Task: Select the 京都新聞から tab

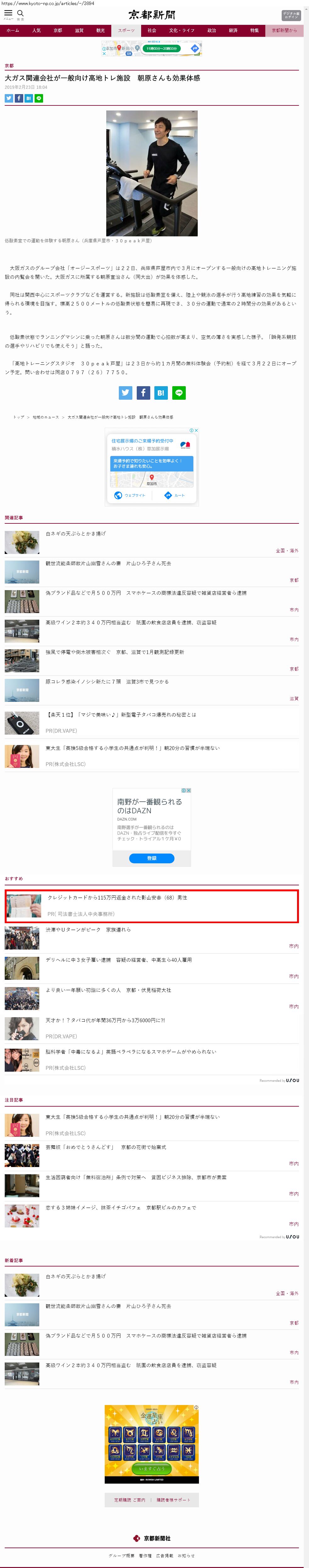Action: (285, 31)
